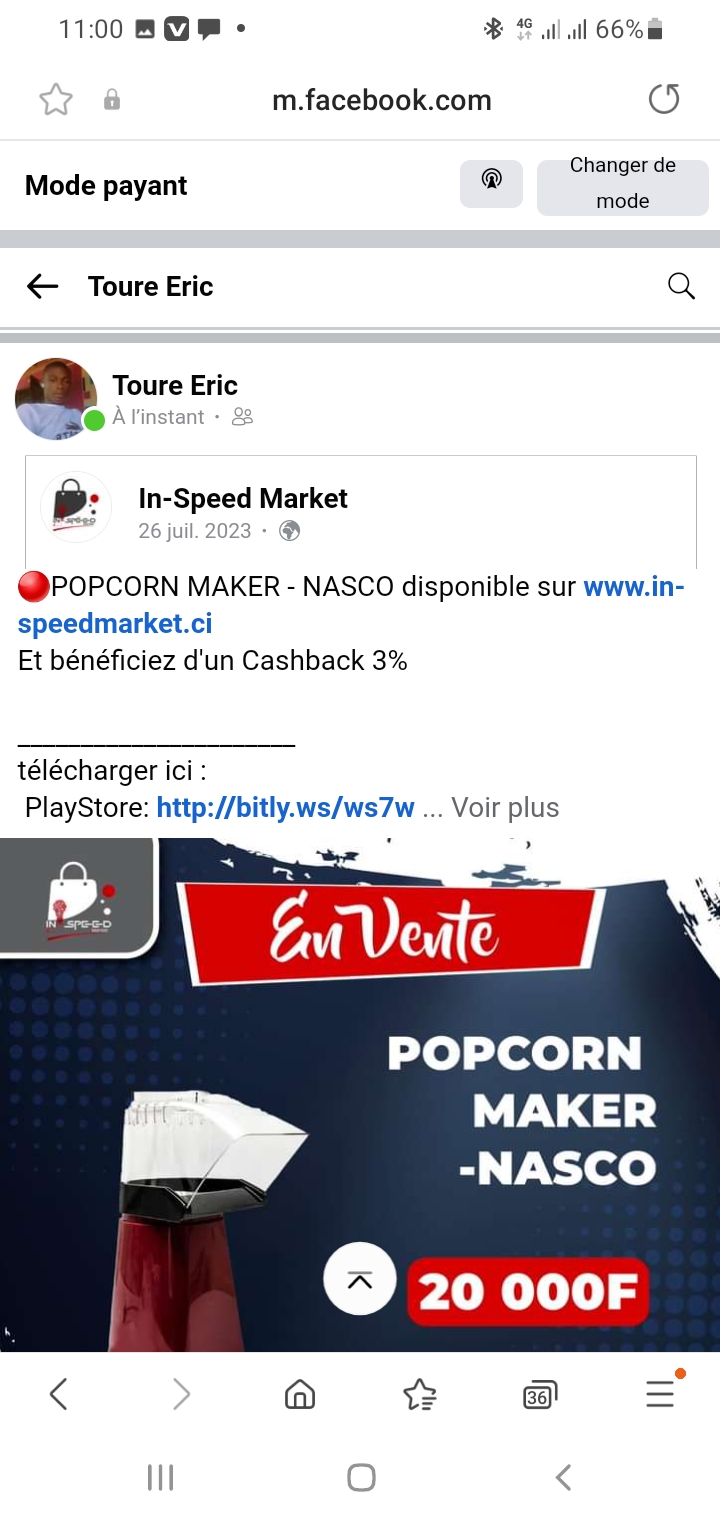Open the broadcast icon beside Mode payant
This screenshot has height=1520, width=720.
(491, 181)
